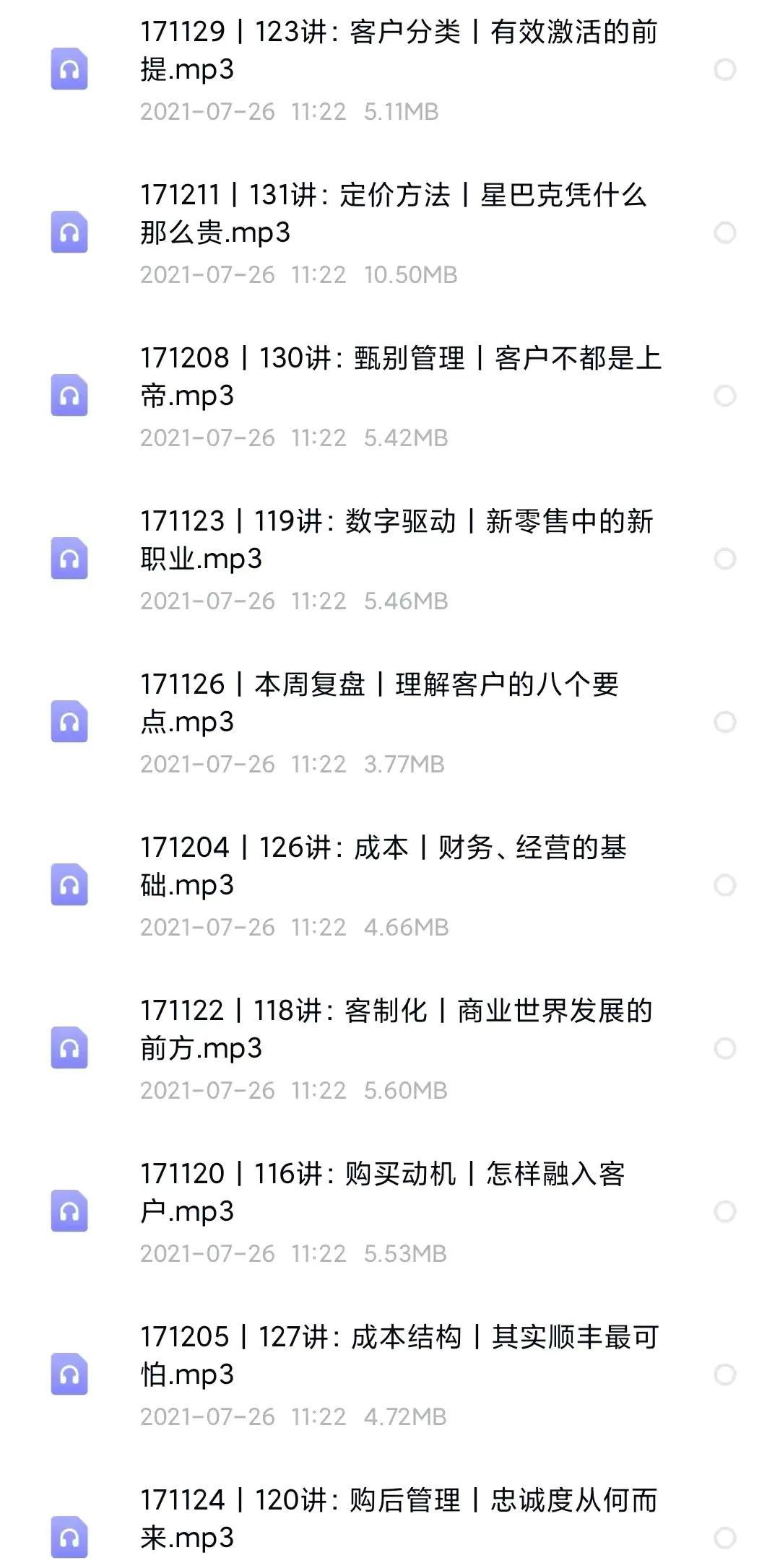Viewport: 780px width, 1568px height.
Task: Select the 120讲 购后管理 file circle
Action: click(724, 1538)
